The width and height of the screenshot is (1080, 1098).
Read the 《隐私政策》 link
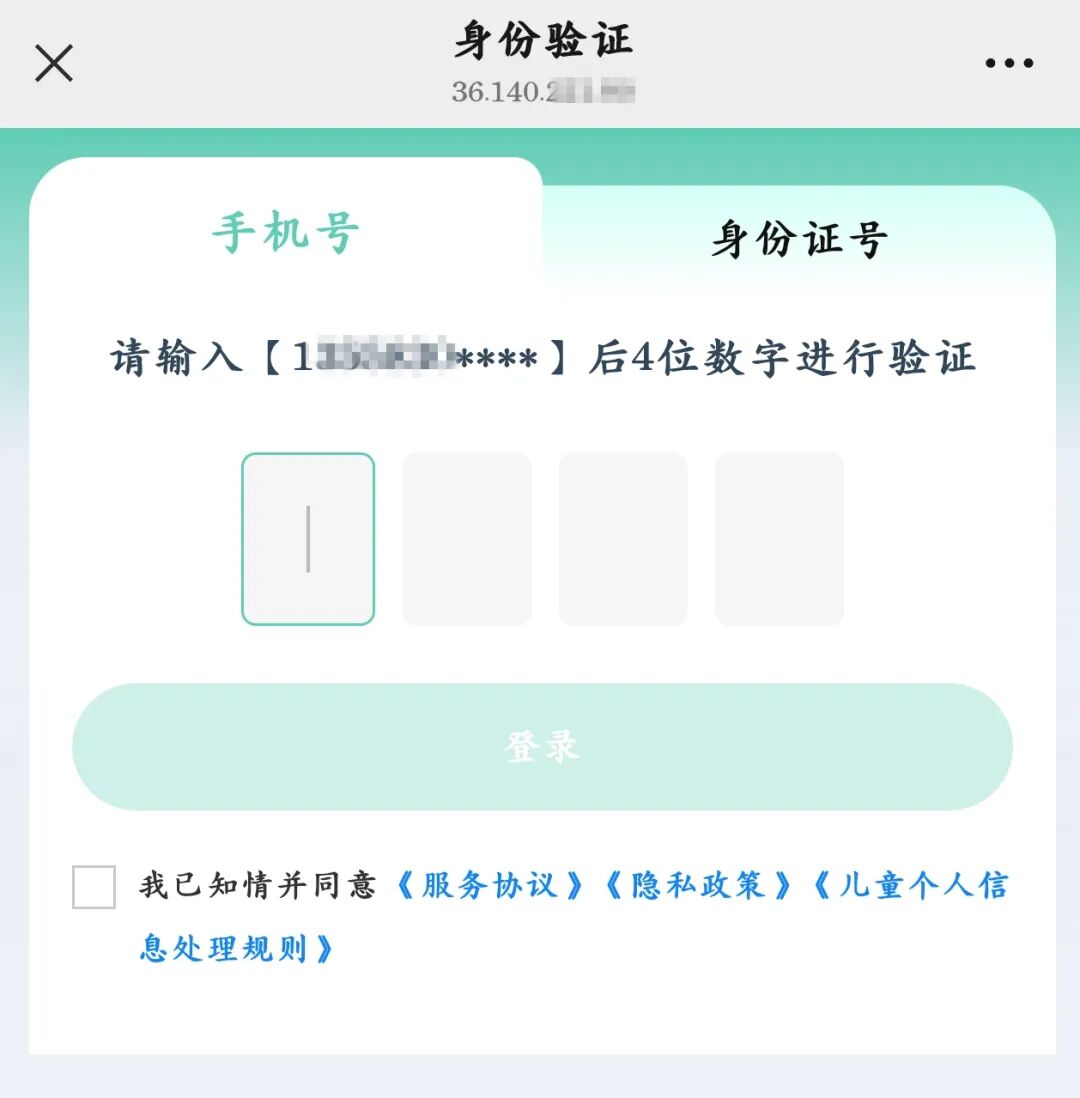point(699,885)
